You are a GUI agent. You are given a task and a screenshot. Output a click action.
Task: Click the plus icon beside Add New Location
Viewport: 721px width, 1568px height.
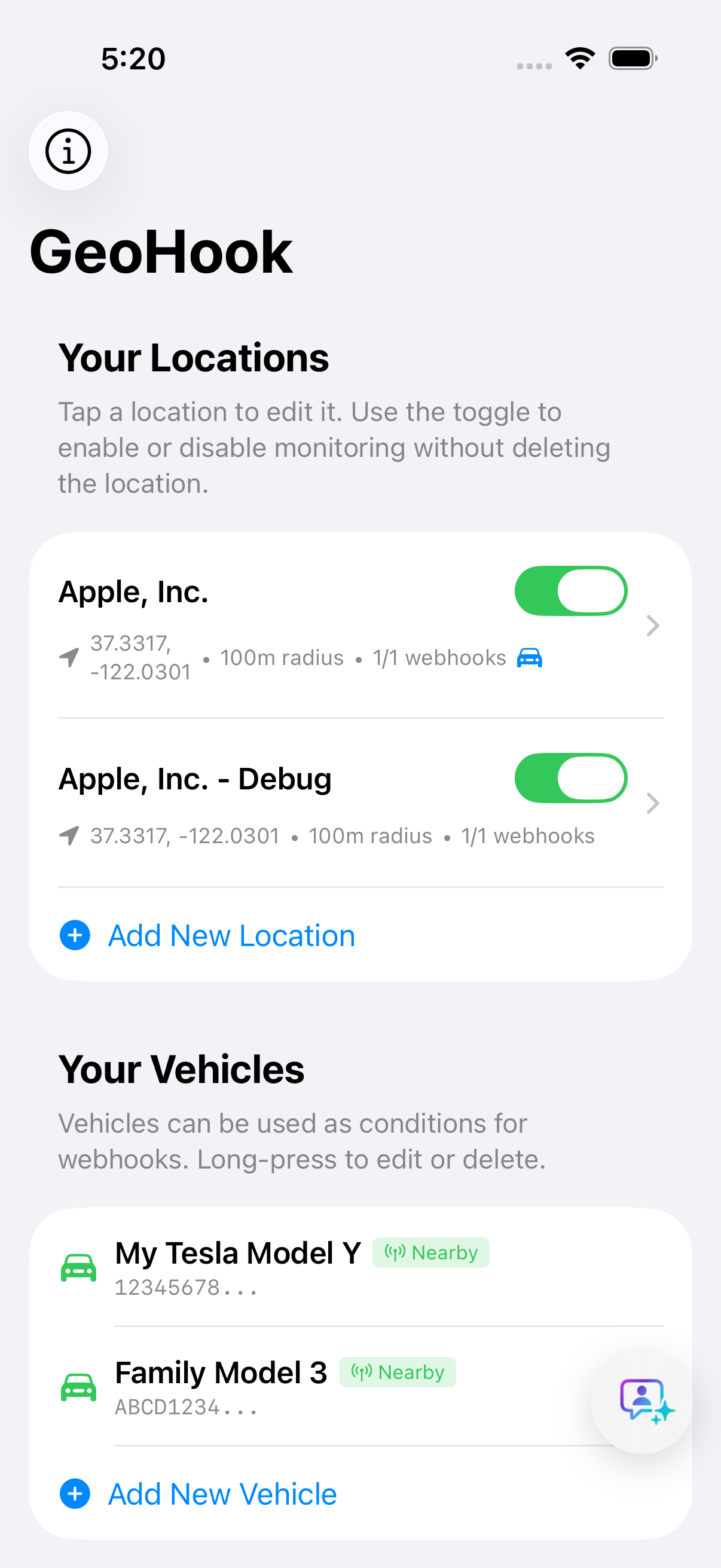(74, 935)
